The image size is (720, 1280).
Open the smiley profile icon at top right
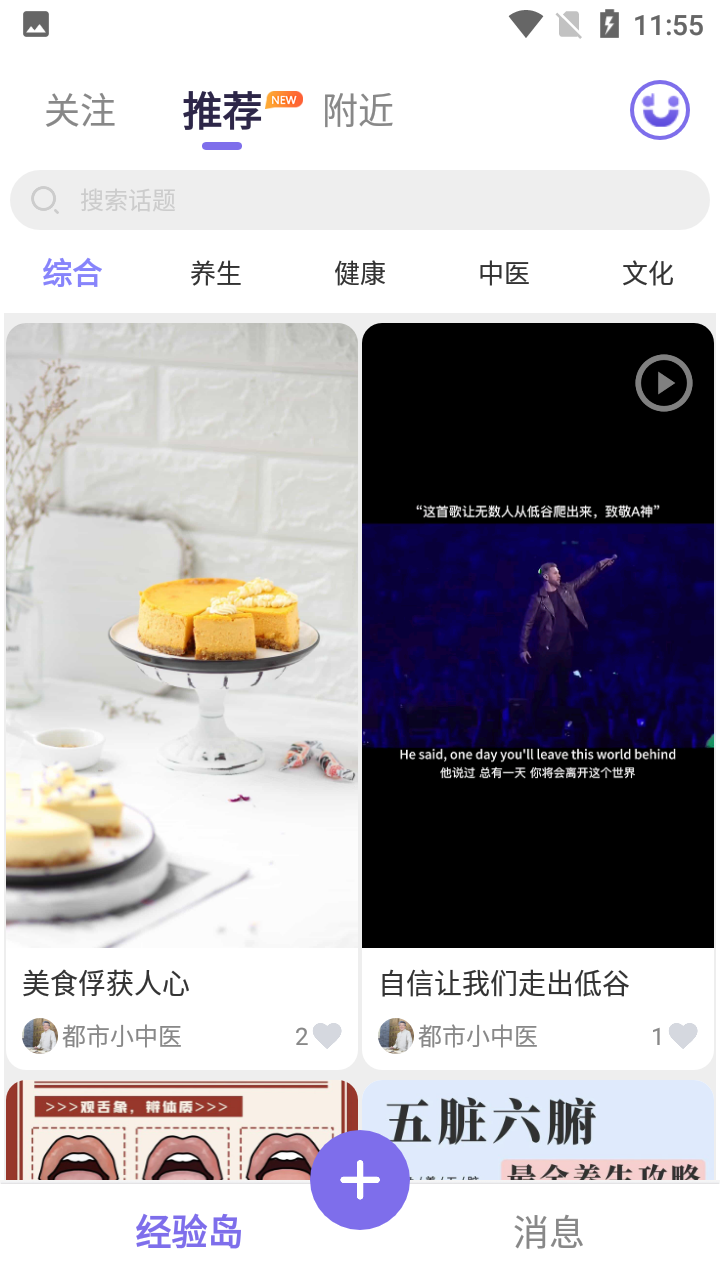tap(659, 110)
